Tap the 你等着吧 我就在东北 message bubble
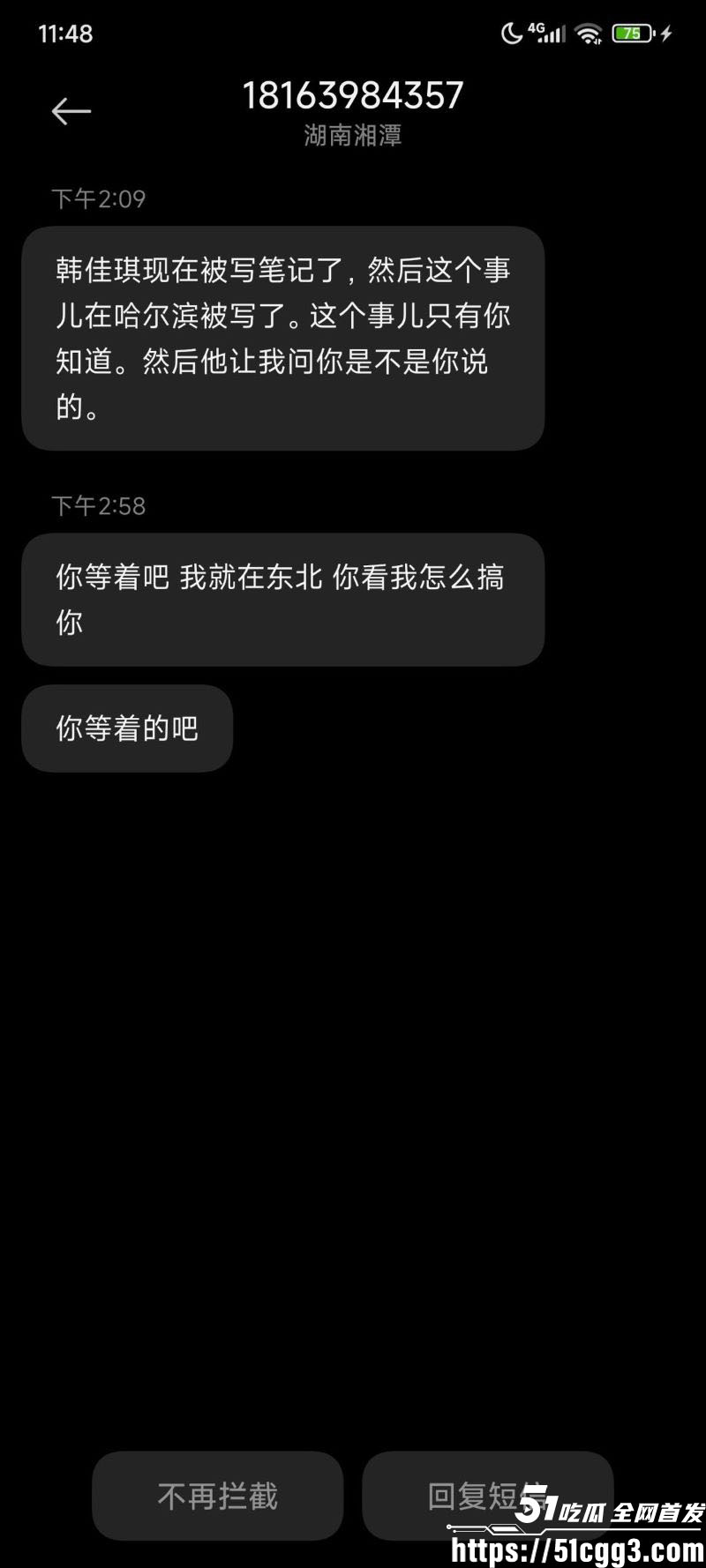 282,598
